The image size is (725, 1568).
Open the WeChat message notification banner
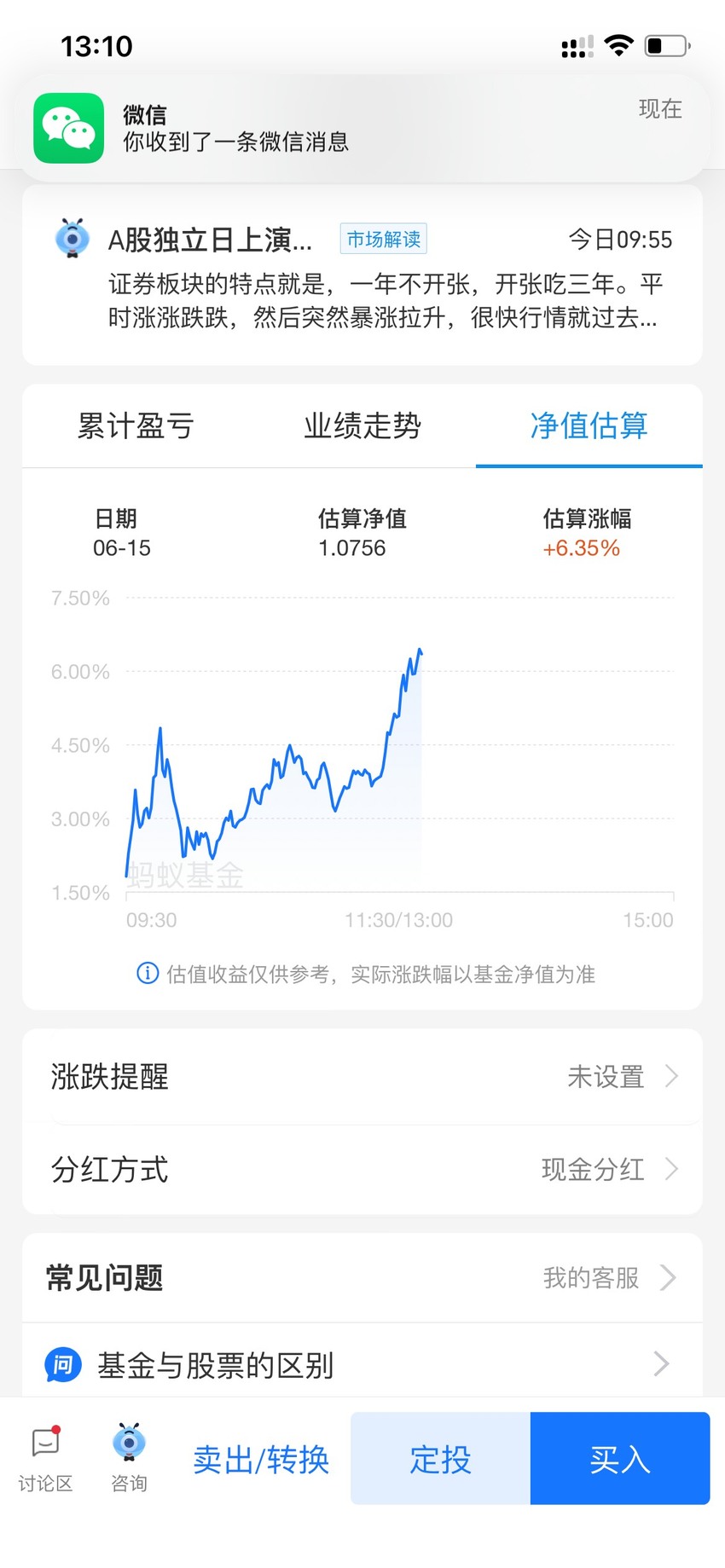[362, 128]
